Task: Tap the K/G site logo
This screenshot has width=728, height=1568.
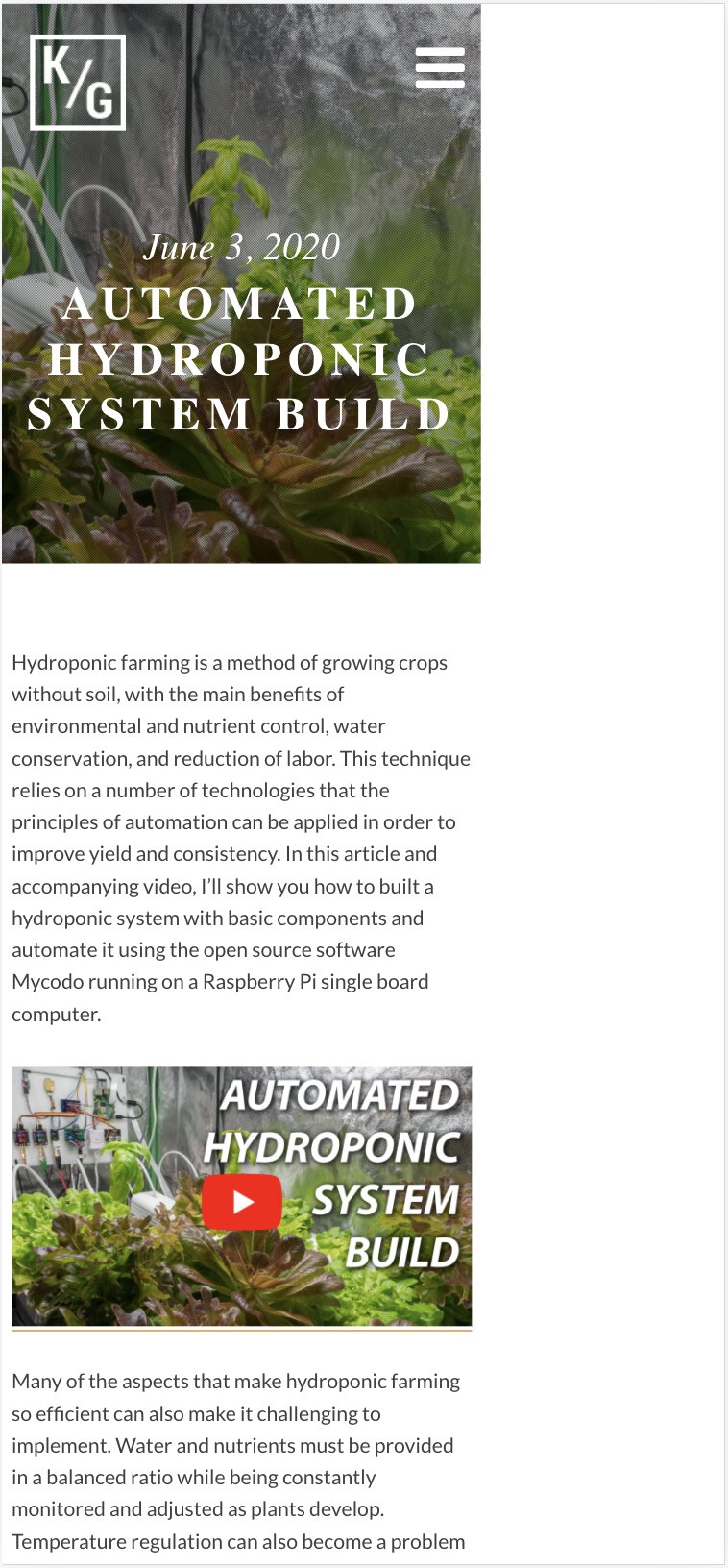Action: (78, 83)
